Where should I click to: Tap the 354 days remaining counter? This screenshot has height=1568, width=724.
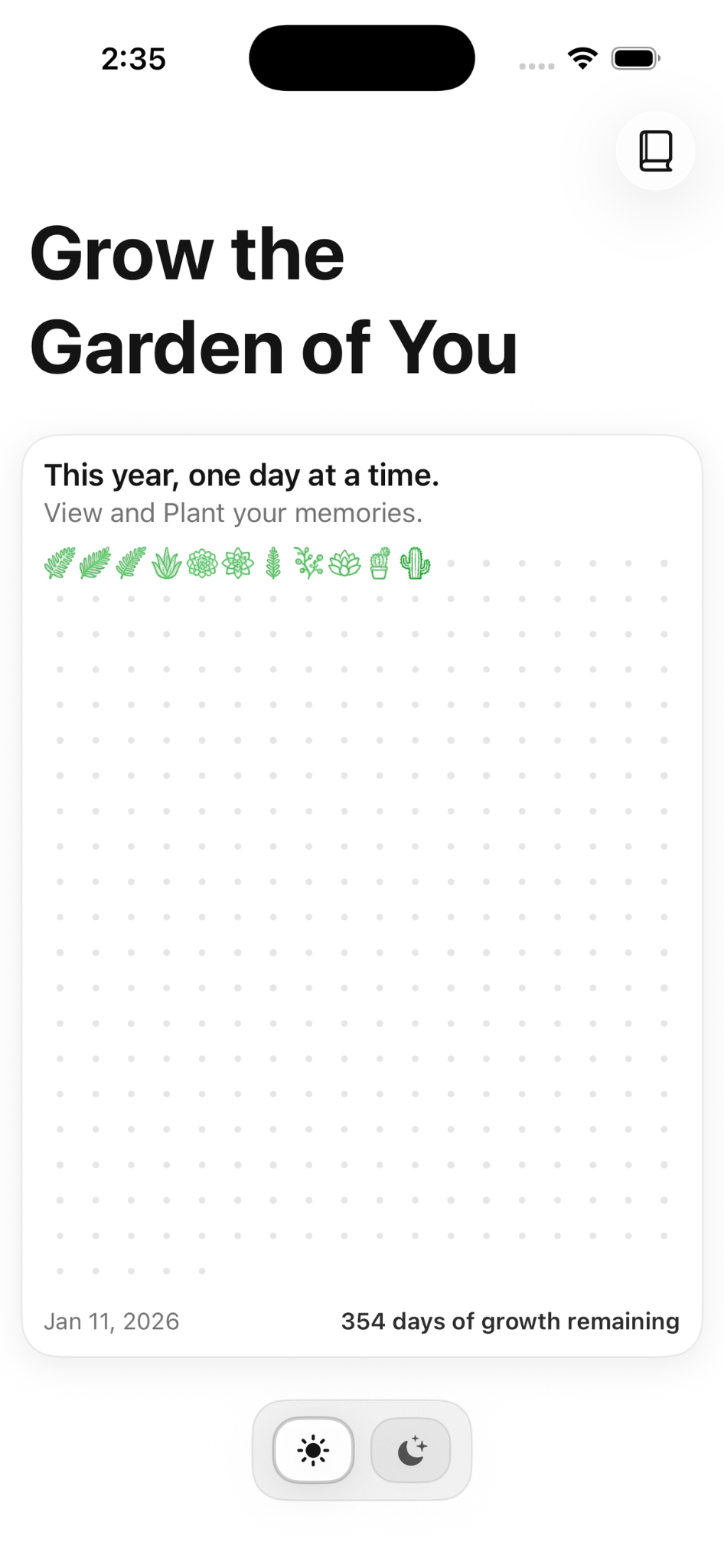510,1321
